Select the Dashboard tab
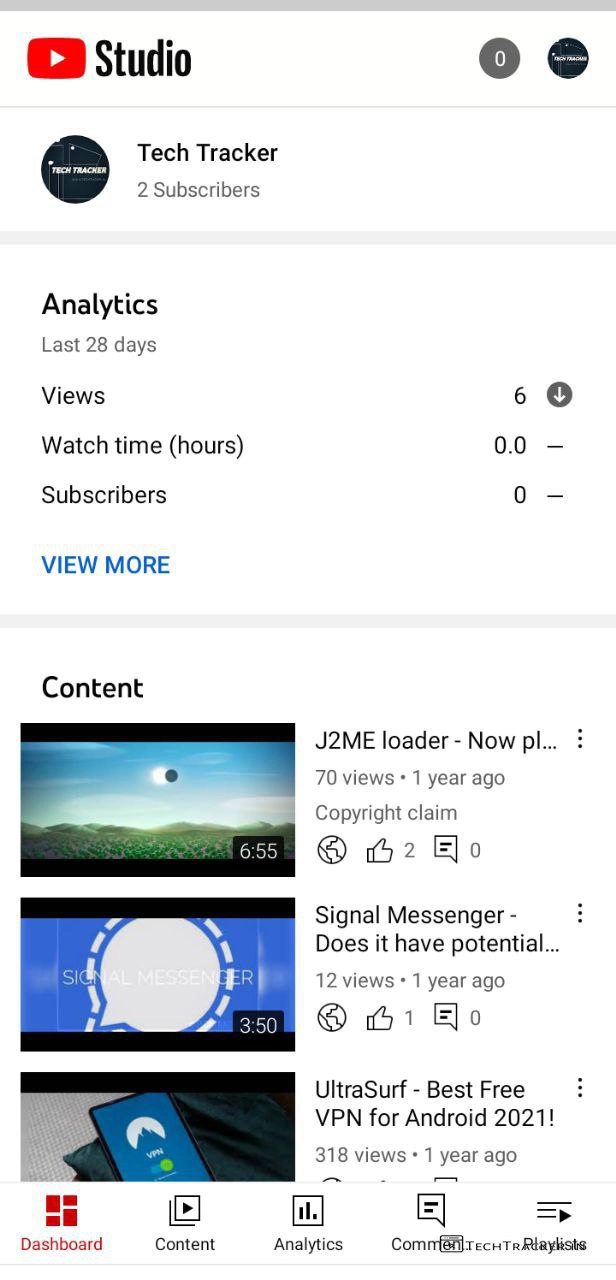The image size is (616, 1280). (x=62, y=1223)
